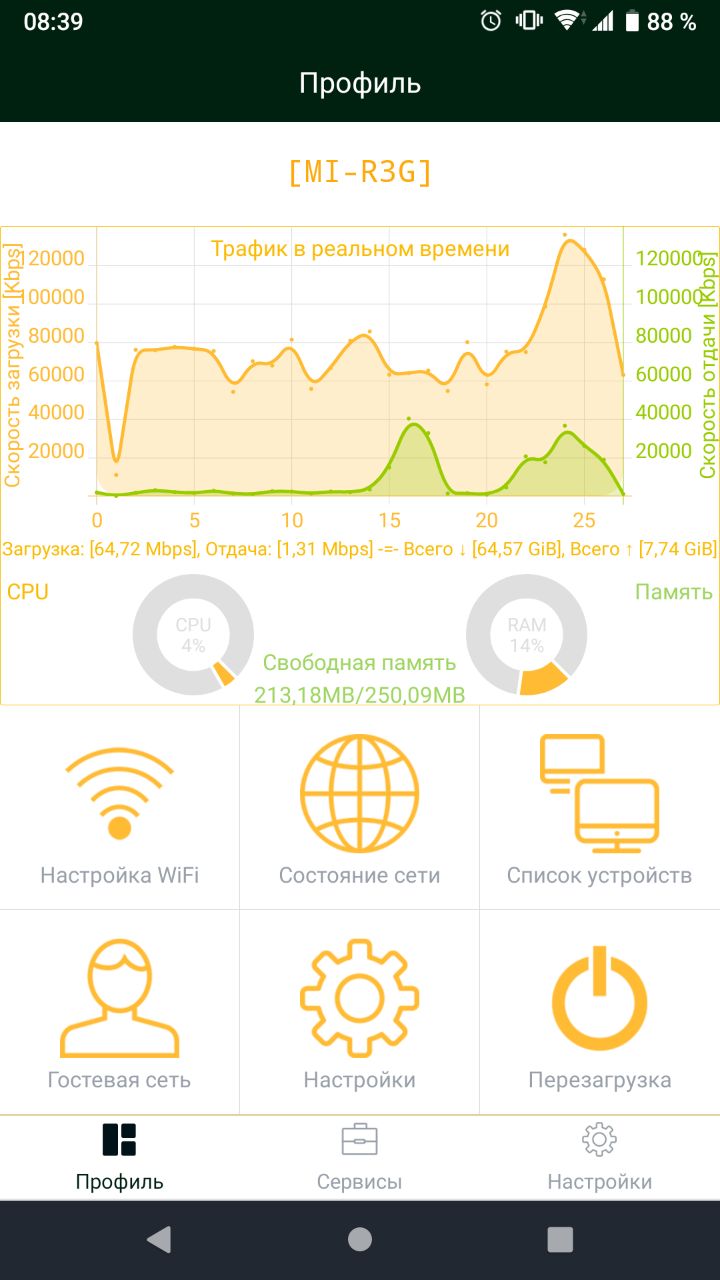Switch to the Сервисы tab
720x1280 pixels.
coord(360,1158)
